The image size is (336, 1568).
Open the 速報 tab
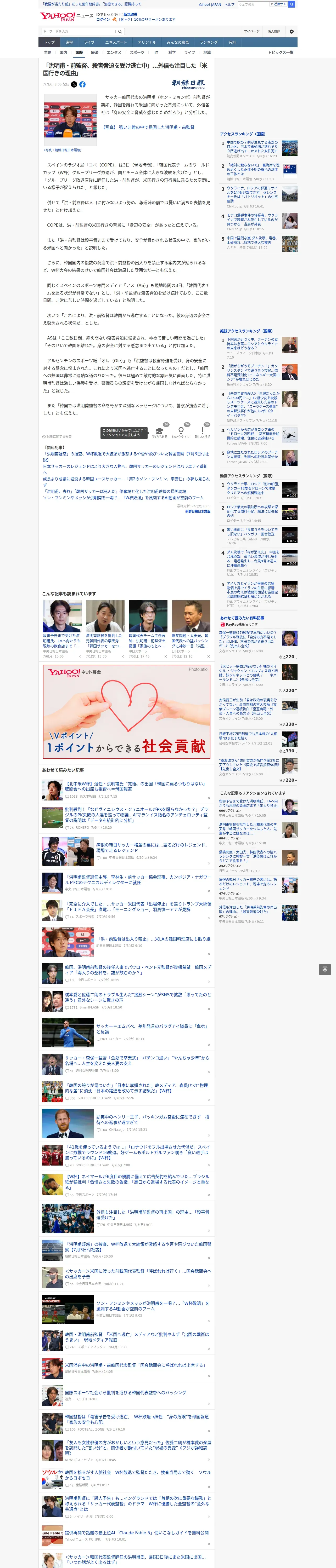coord(69,43)
